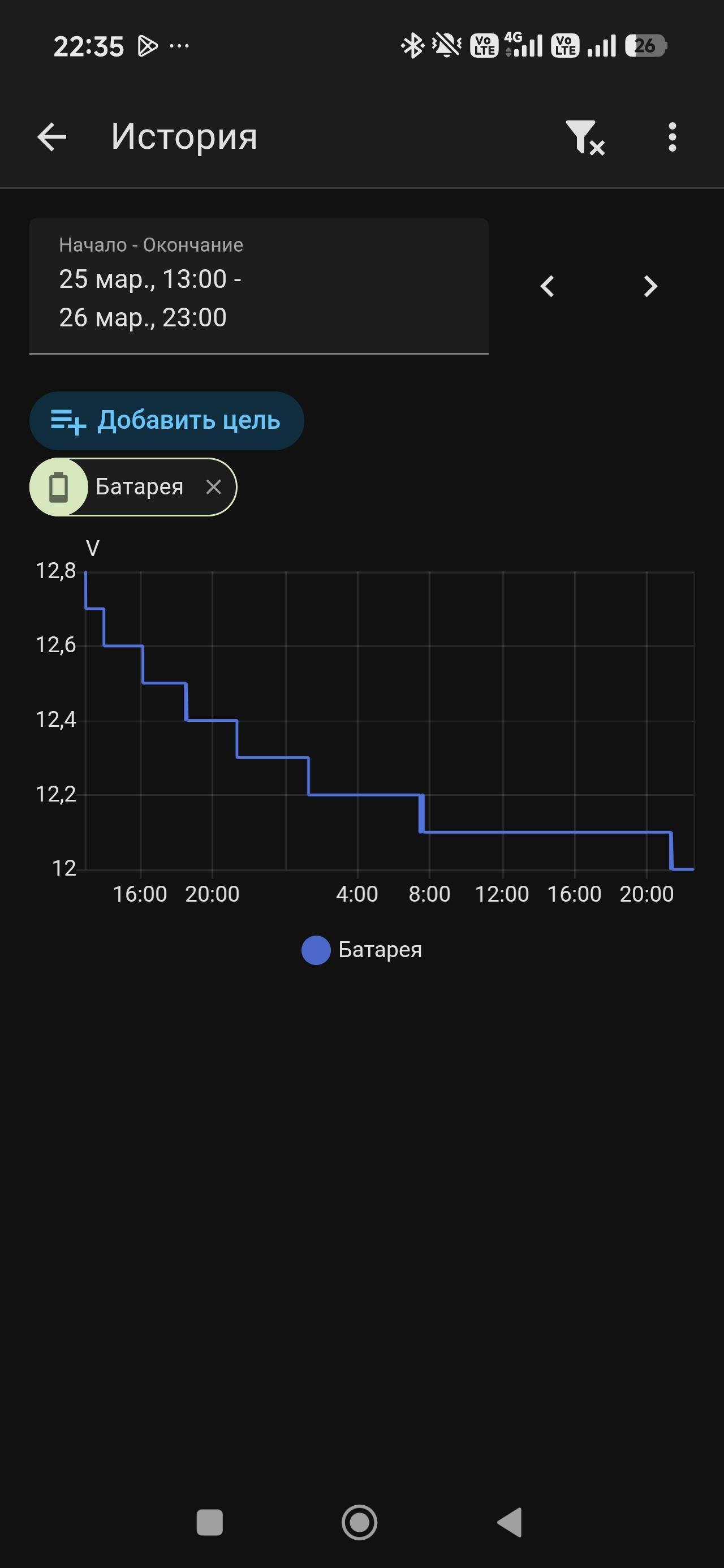Go to the system home screen
This screenshot has width=724, height=1568.
pos(359,1522)
